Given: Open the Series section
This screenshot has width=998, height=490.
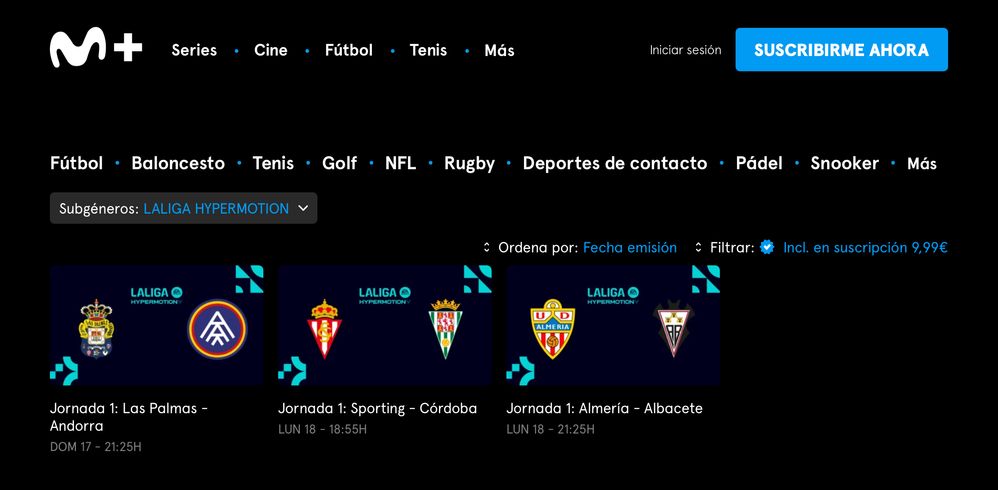Looking at the screenshot, I should coord(194,50).
